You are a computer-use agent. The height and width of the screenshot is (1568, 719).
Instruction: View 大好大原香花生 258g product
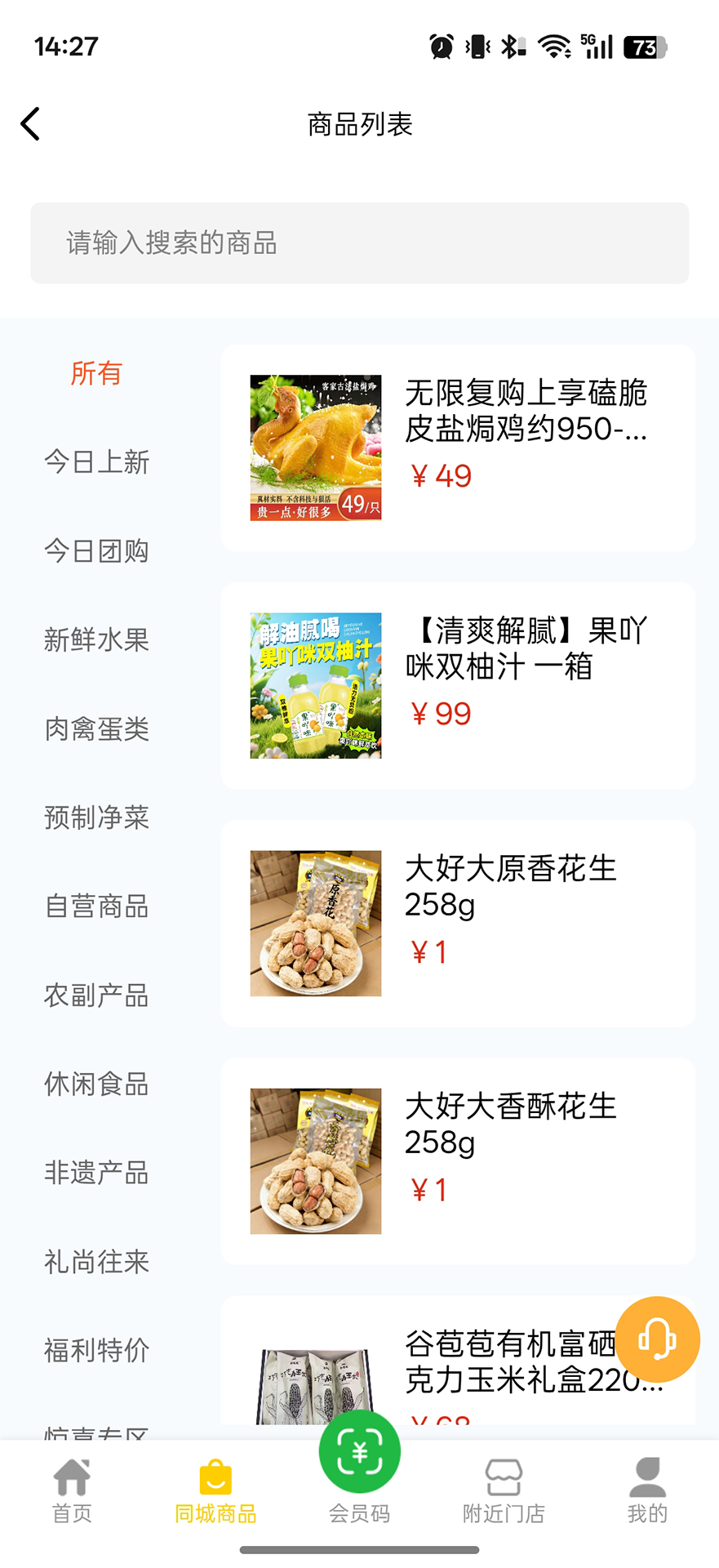click(x=458, y=924)
